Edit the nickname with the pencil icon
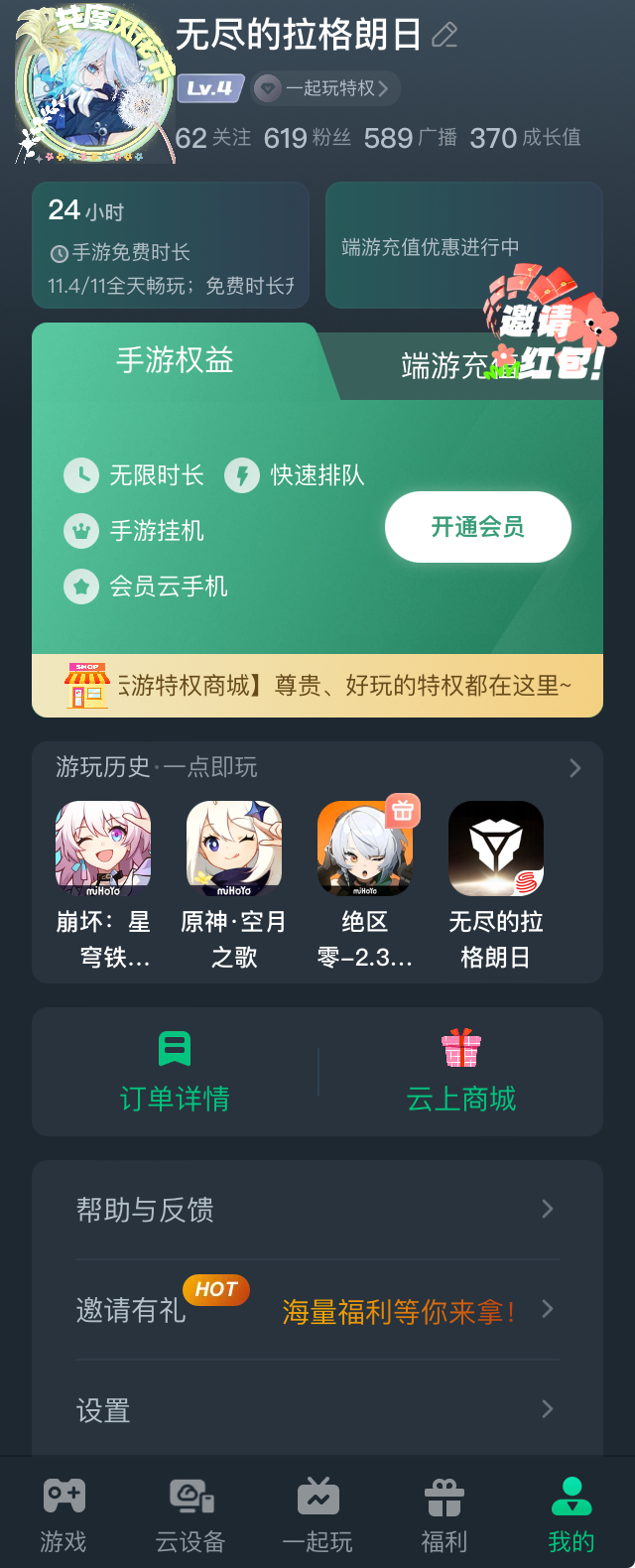Image resolution: width=635 pixels, height=1568 pixels. coord(444,36)
